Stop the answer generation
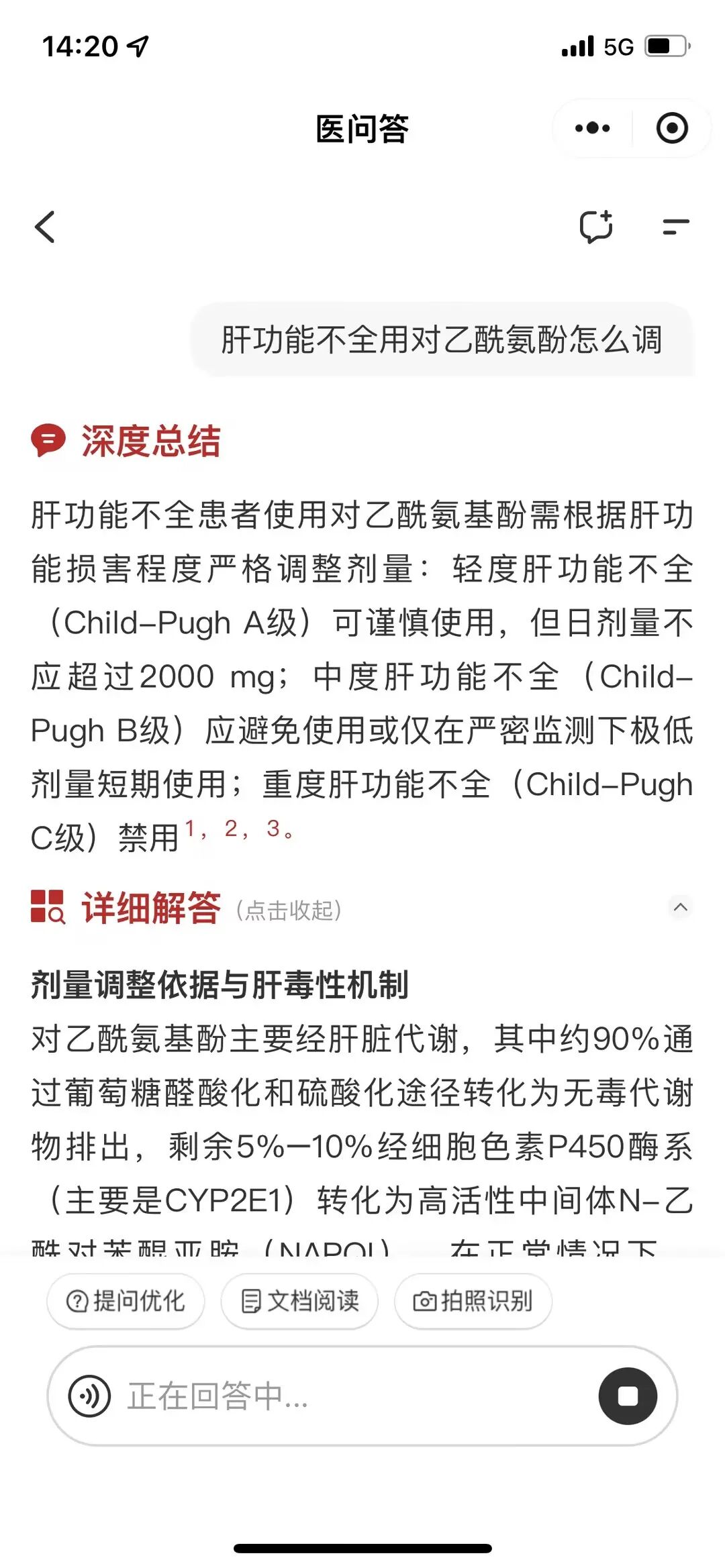Viewport: 725px width, 1568px height. coord(628,1396)
